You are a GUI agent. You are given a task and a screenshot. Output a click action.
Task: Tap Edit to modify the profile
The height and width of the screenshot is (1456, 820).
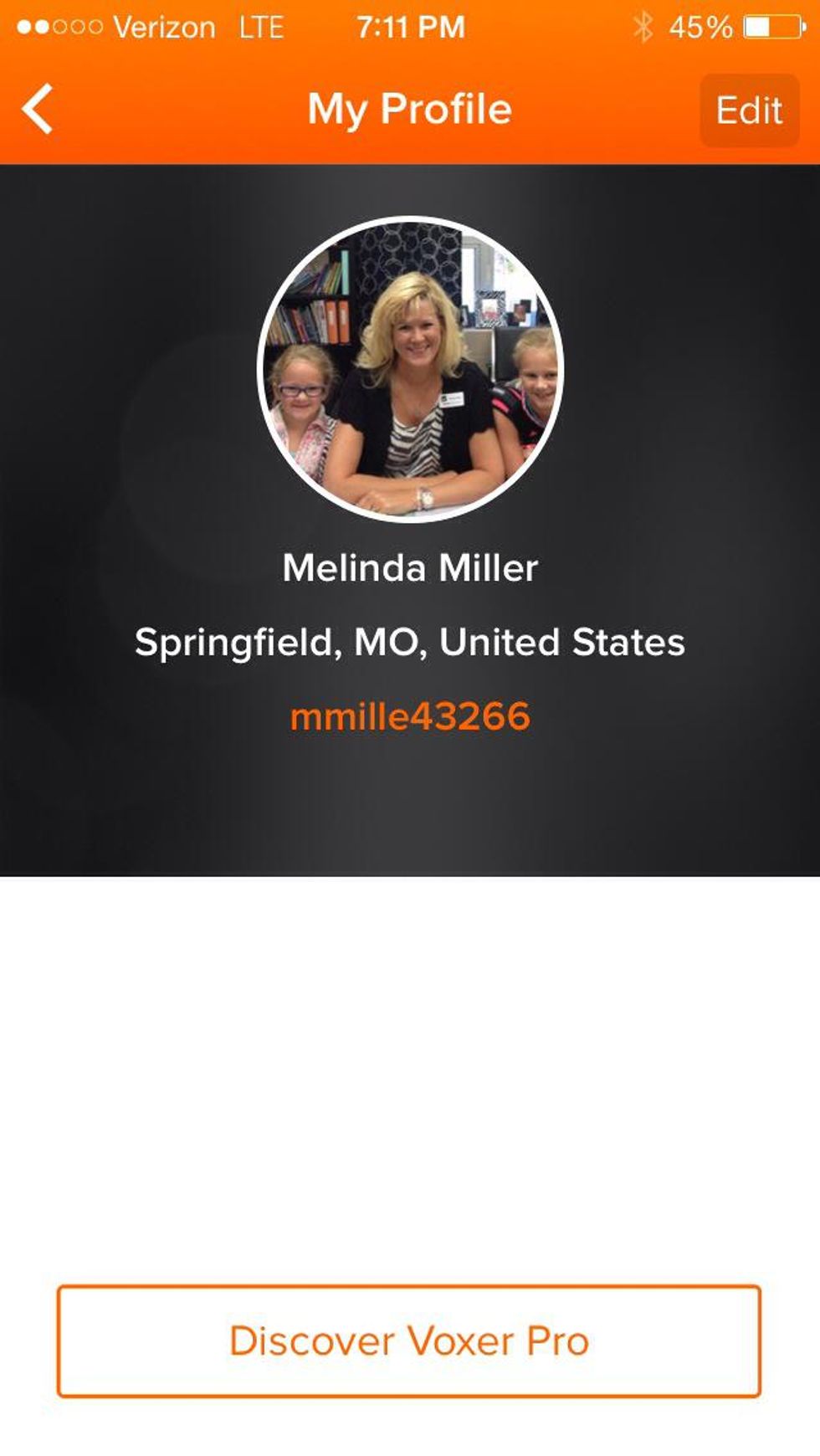(749, 110)
